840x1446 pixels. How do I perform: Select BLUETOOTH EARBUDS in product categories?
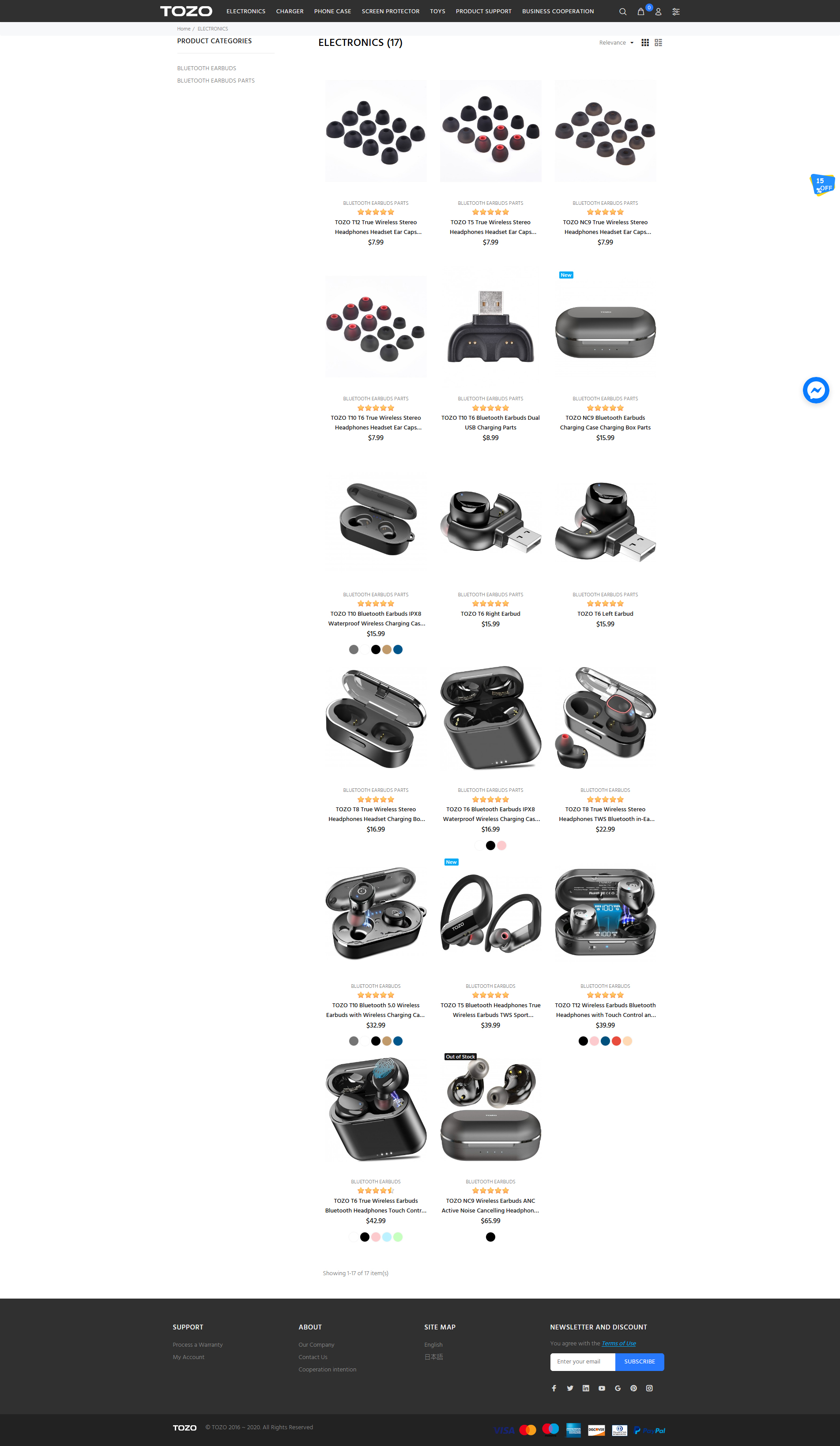[x=207, y=68]
